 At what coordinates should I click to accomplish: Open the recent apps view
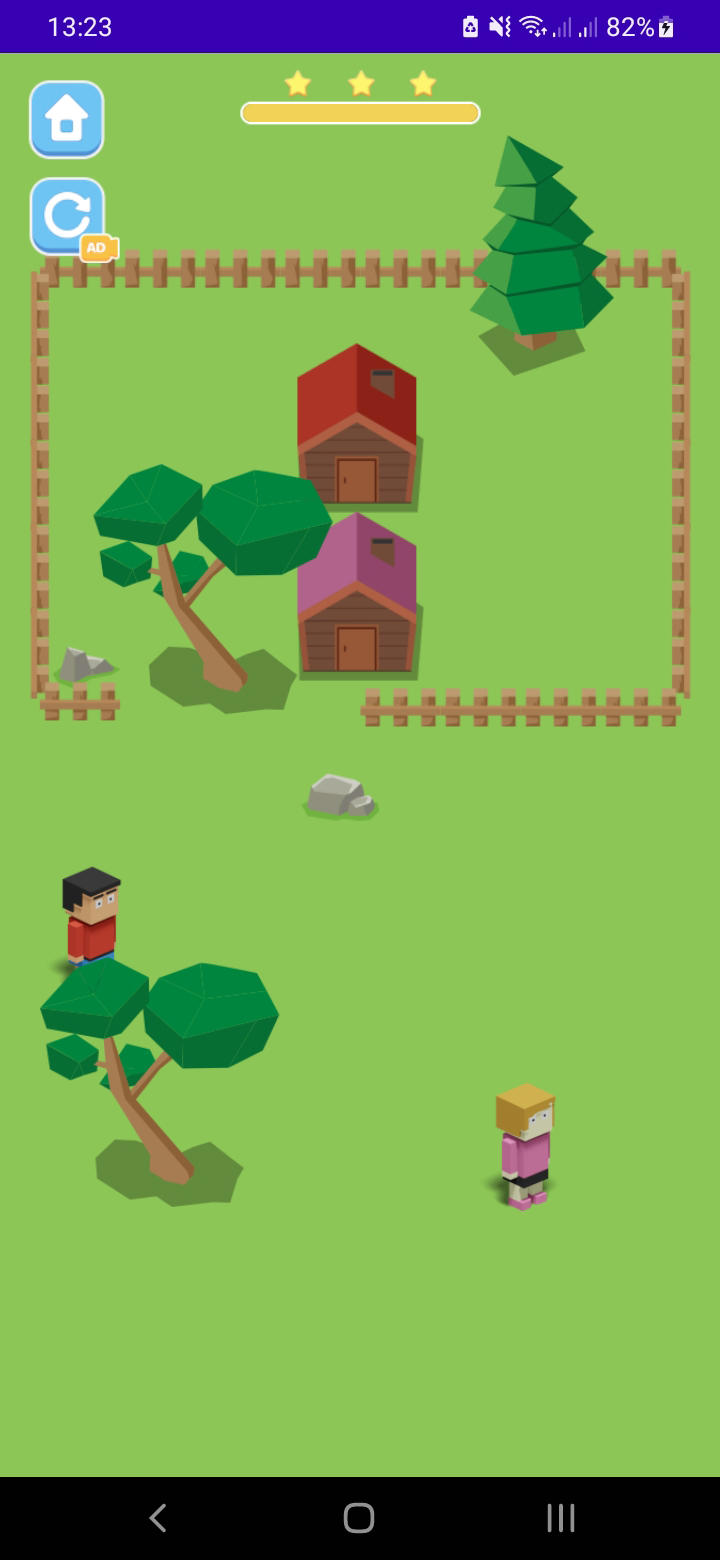point(560,1517)
